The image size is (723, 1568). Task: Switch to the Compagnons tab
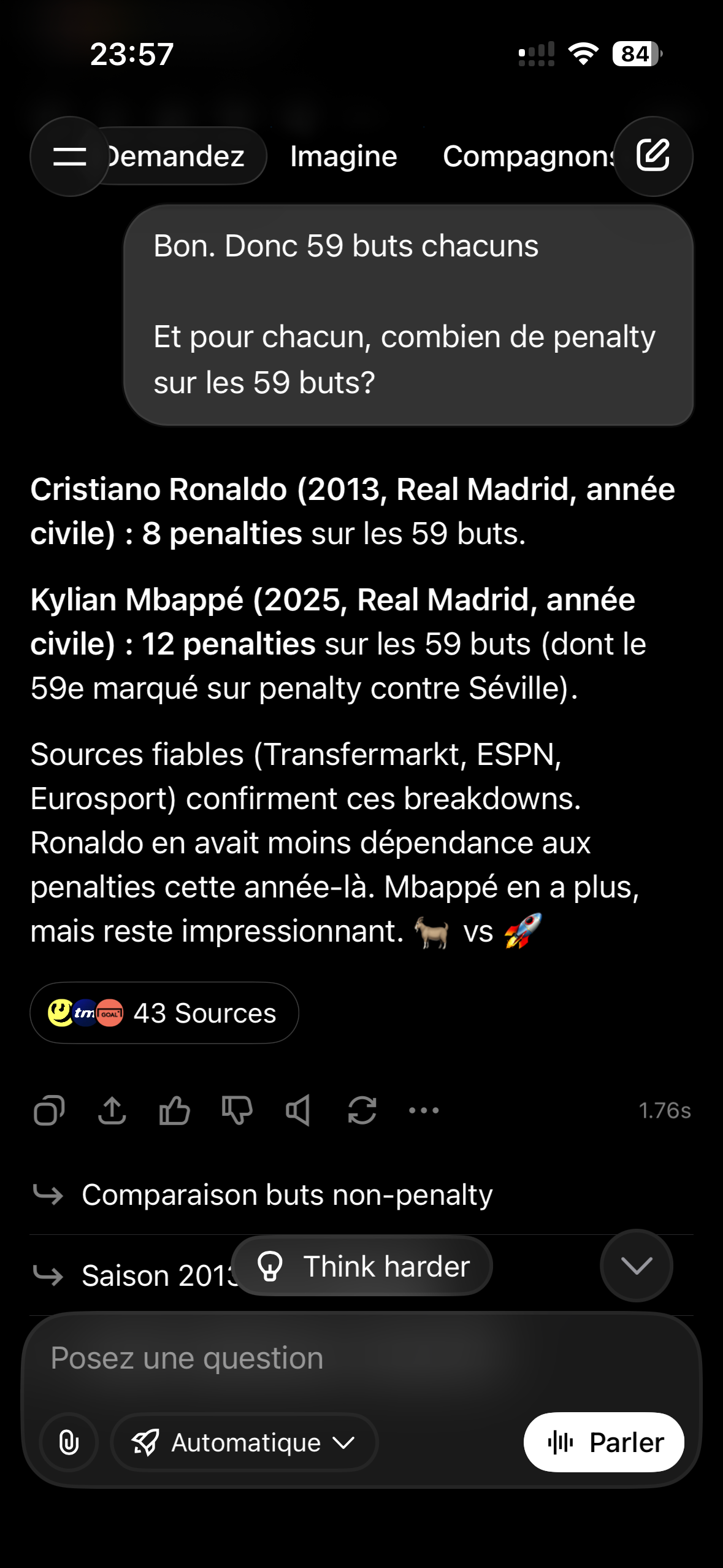click(x=527, y=156)
